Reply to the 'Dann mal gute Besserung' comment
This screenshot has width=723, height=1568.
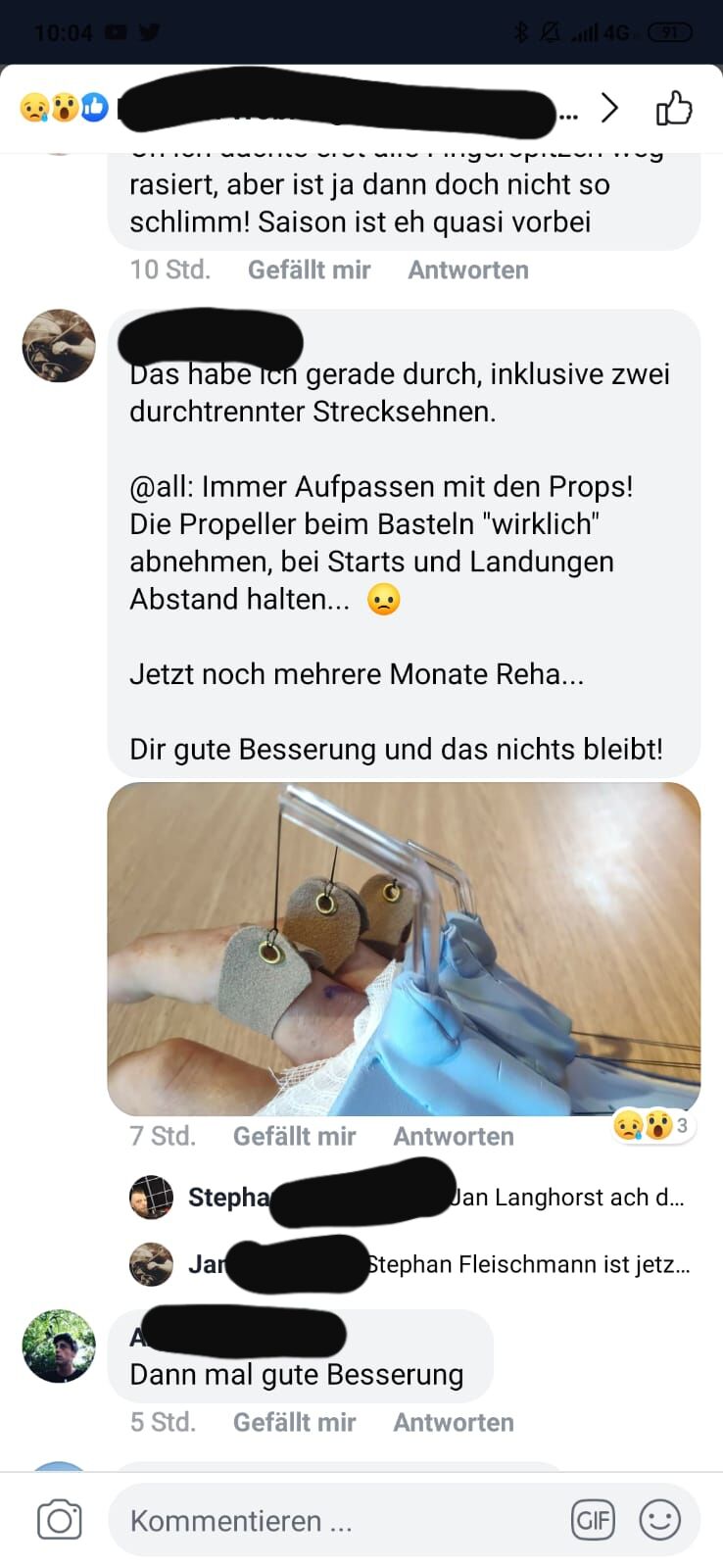[x=453, y=1422]
